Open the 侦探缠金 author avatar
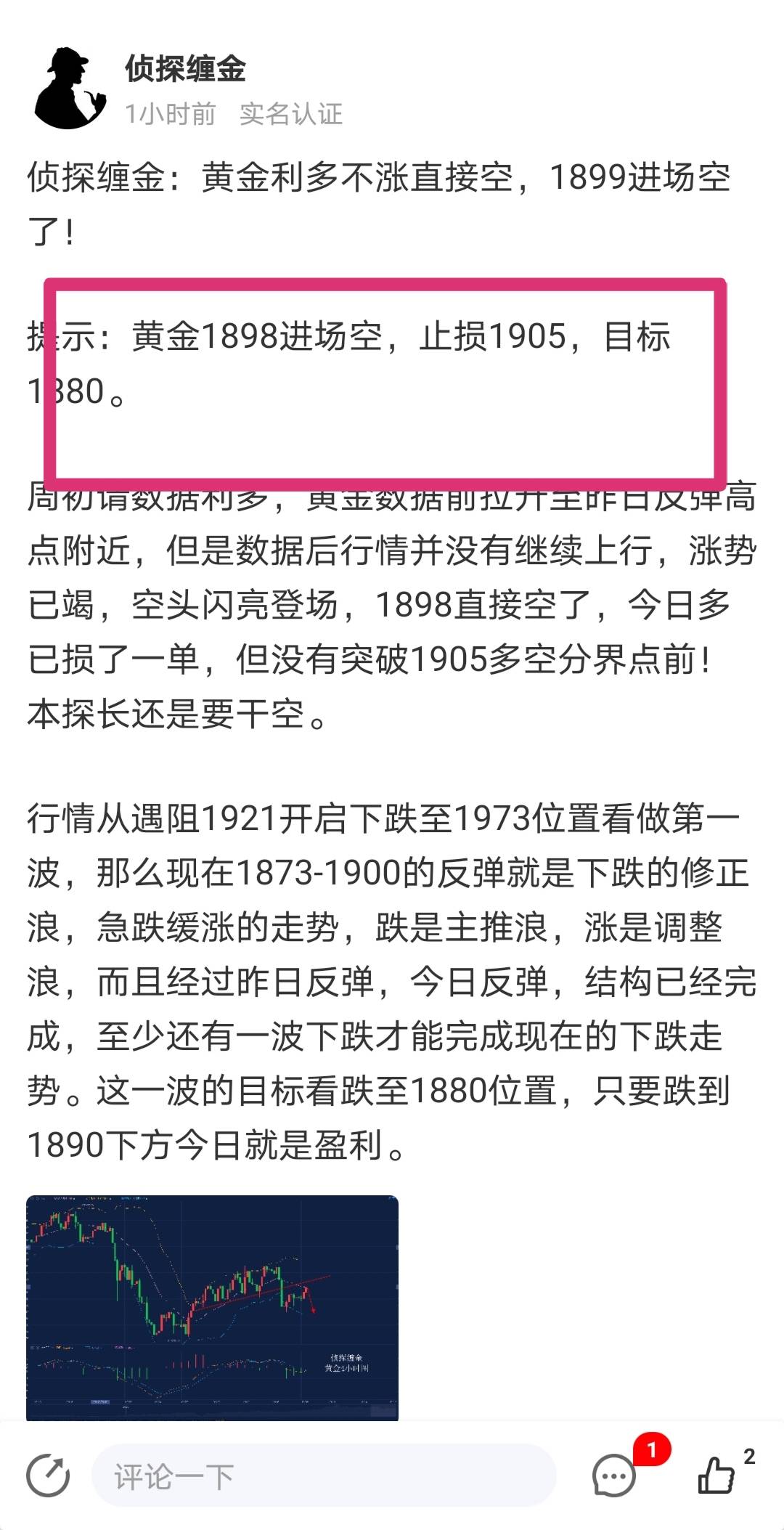The image size is (784, 1530). click(70, 89)
